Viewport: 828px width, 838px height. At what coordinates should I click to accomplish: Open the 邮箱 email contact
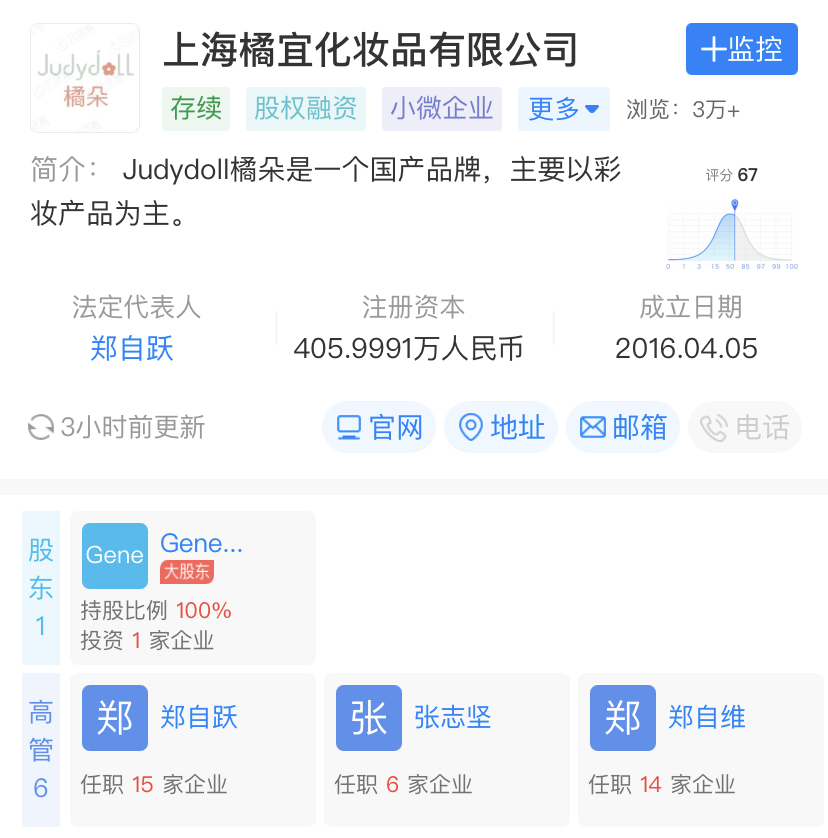pyautogui.click(x=623, y=428)
